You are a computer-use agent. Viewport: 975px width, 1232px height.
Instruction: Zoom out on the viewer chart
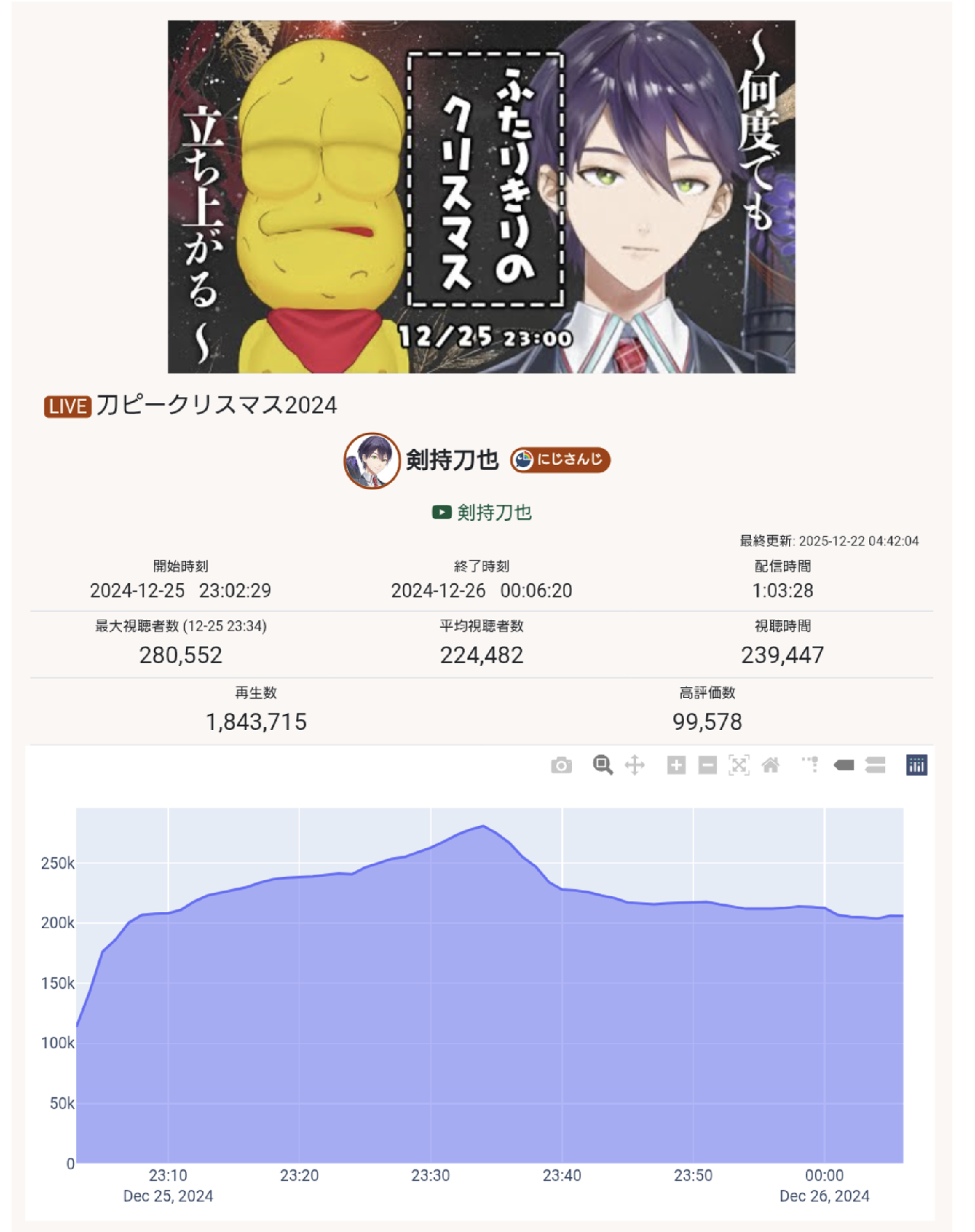click(x=708, y=765)
